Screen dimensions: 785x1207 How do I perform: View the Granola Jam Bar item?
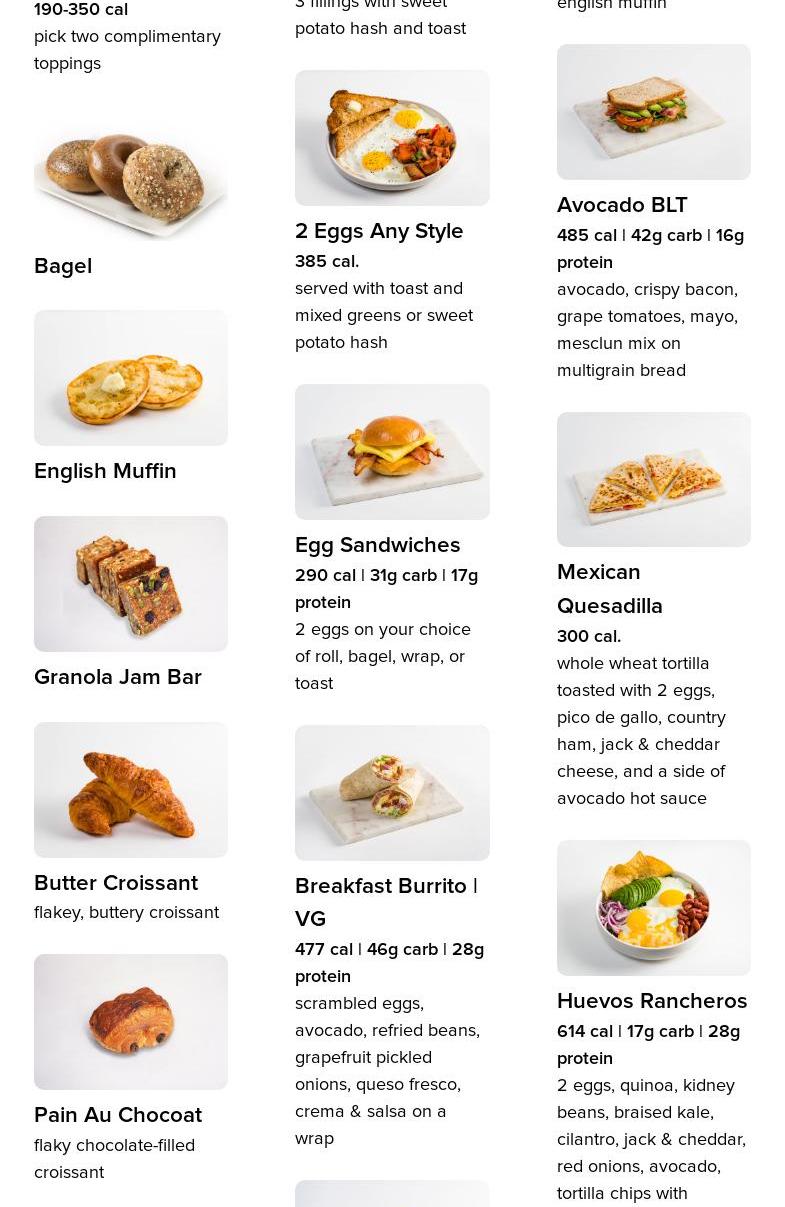tap(130, 584)
